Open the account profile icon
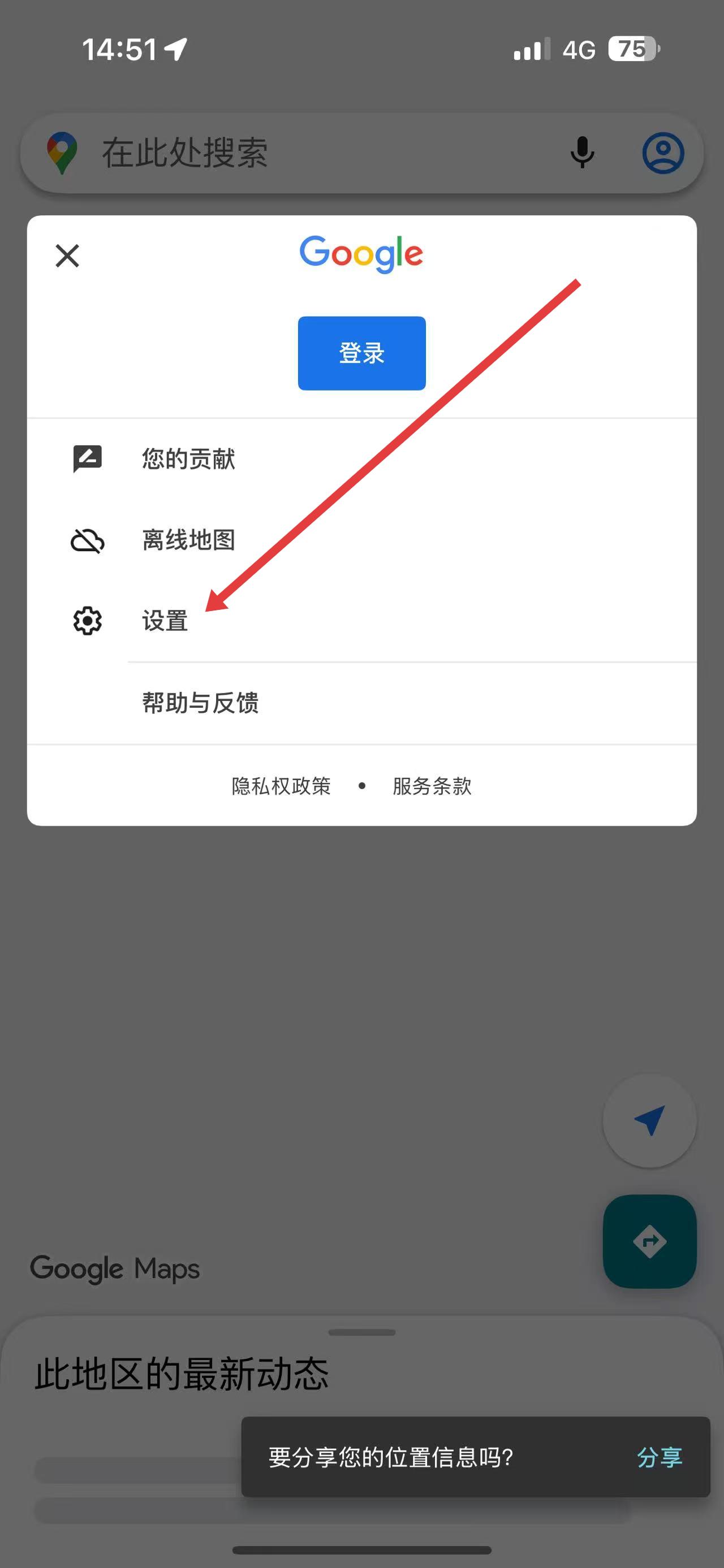Viewport: 724px width, 1568px height. (x=663, y=152)
